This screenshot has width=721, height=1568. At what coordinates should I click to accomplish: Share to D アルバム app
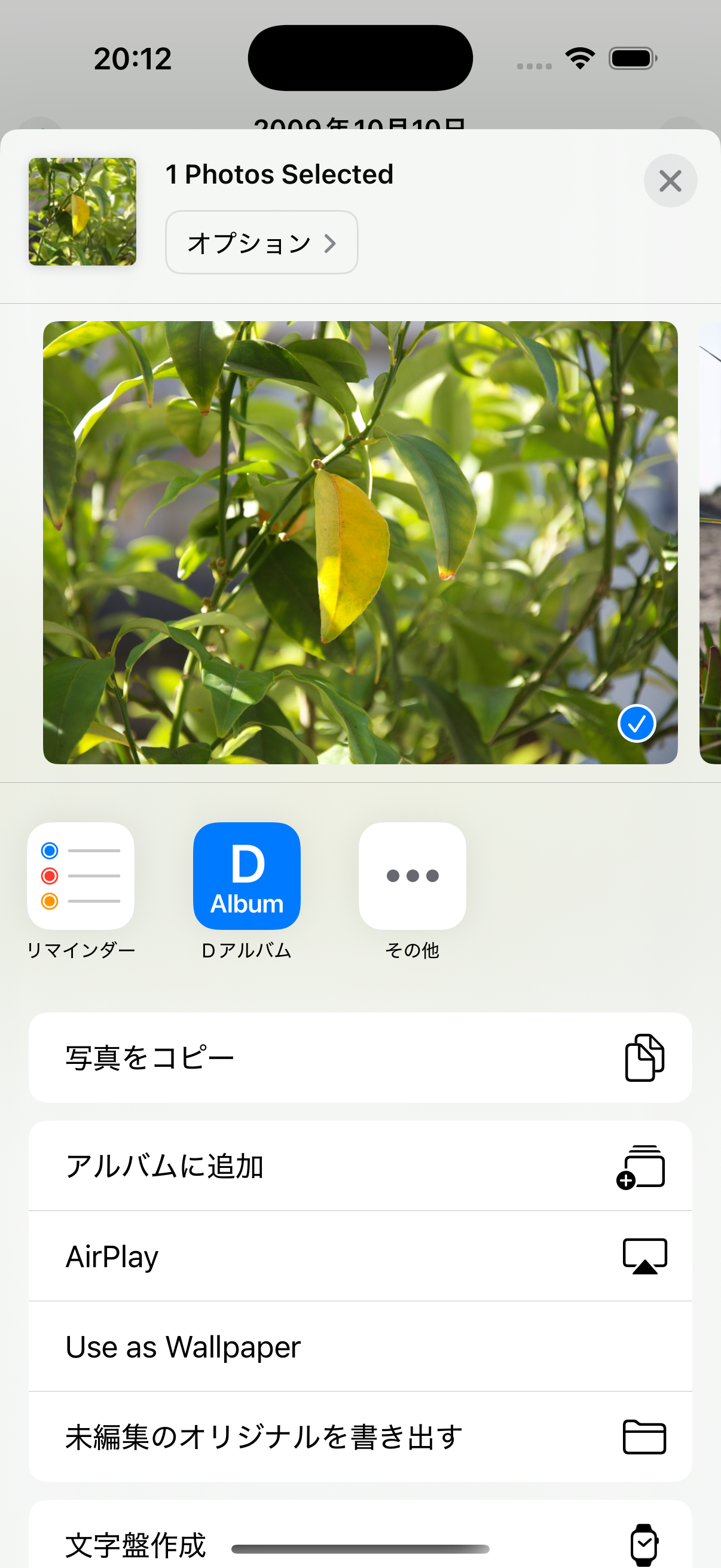pyautogui.click(x=246, y=876)
